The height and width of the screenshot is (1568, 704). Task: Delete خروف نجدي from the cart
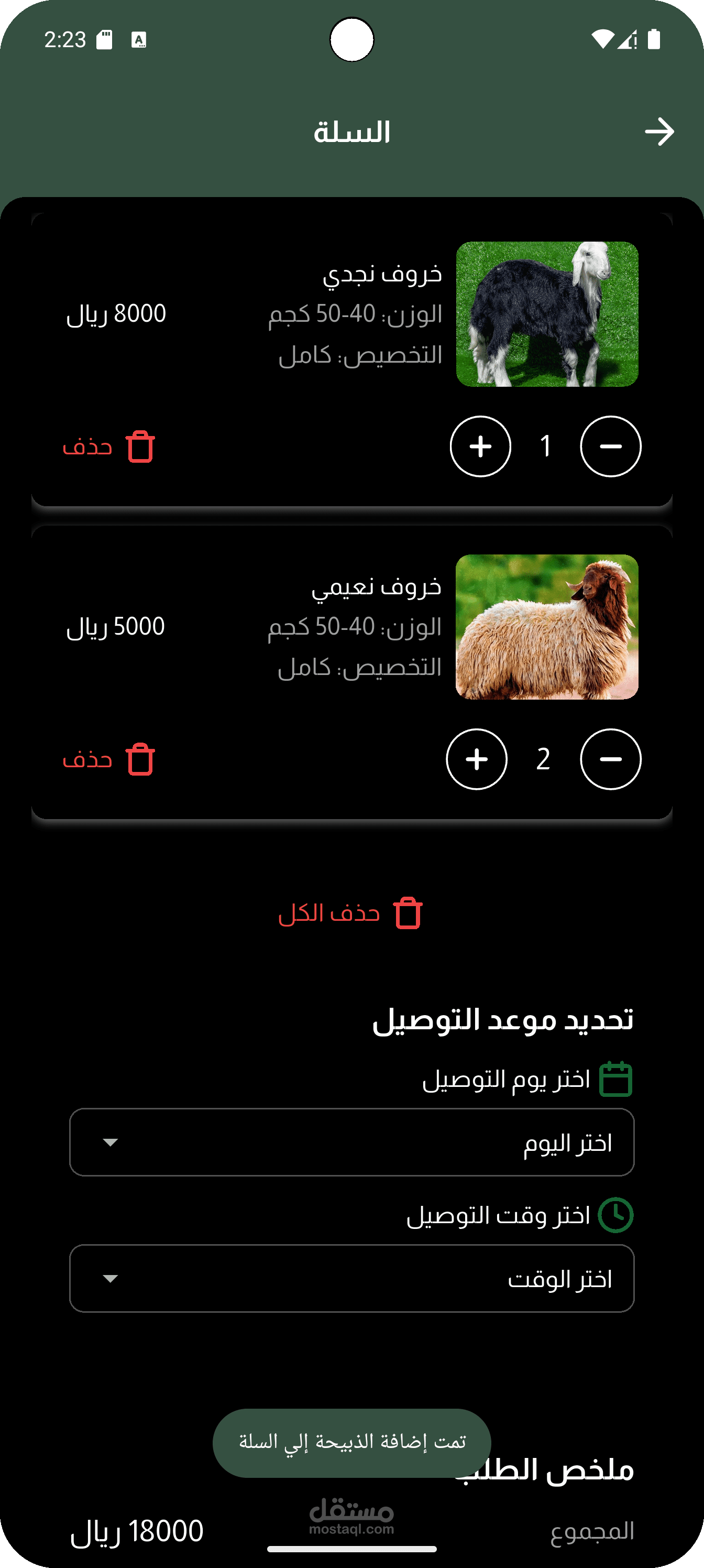point(109,447)
